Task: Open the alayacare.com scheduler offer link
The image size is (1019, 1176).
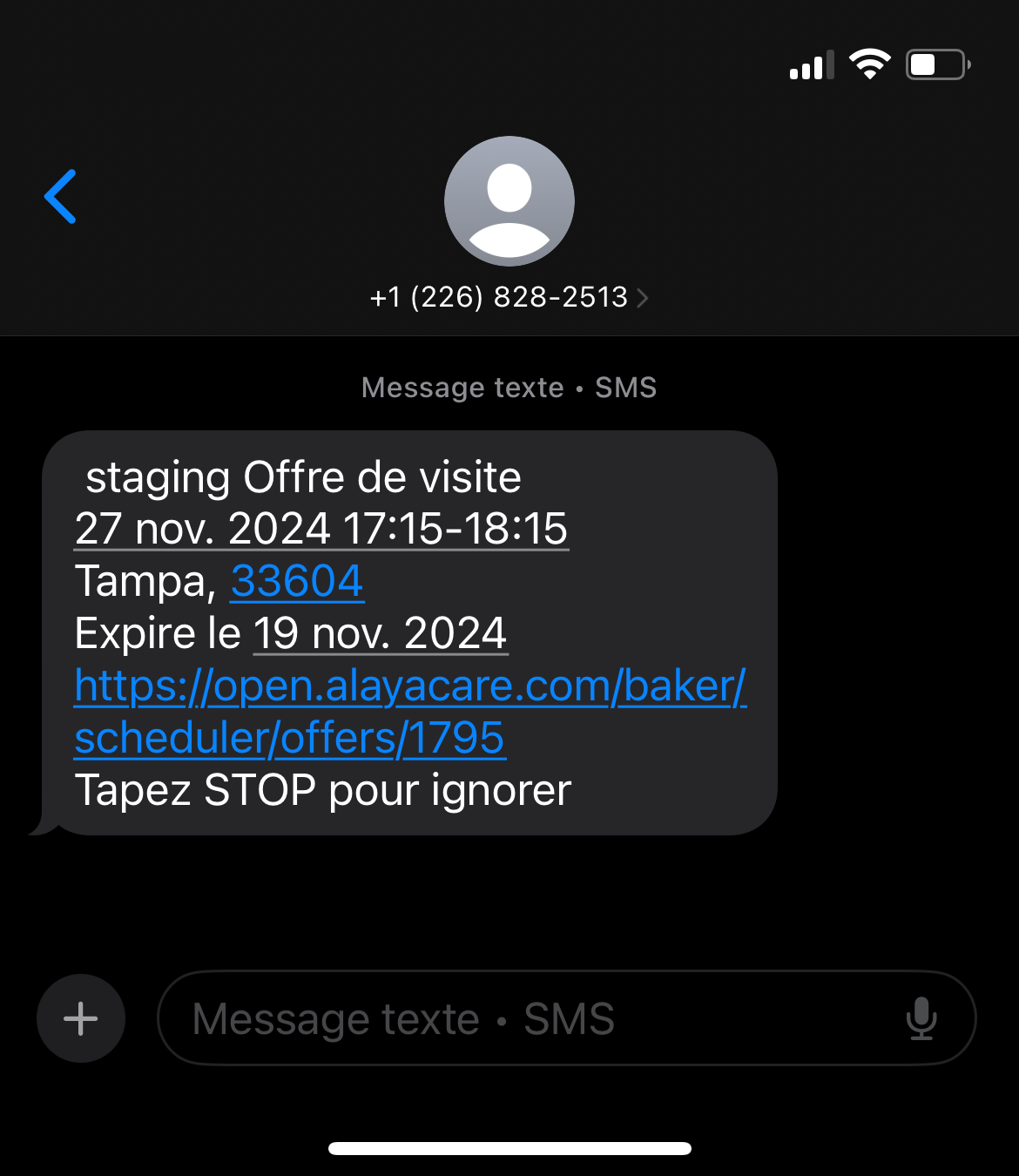Action: (409, 686)
